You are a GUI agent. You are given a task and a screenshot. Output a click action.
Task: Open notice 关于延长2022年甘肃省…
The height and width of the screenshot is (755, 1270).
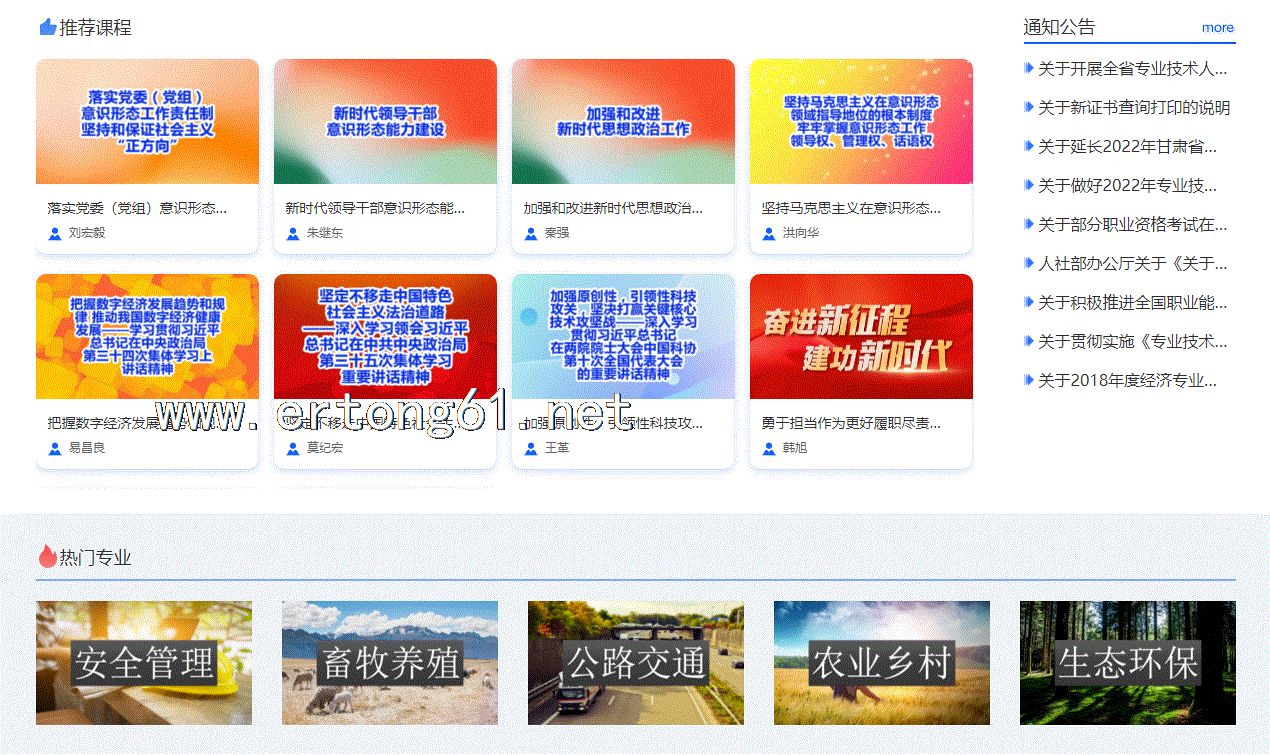click(1127, 147)
